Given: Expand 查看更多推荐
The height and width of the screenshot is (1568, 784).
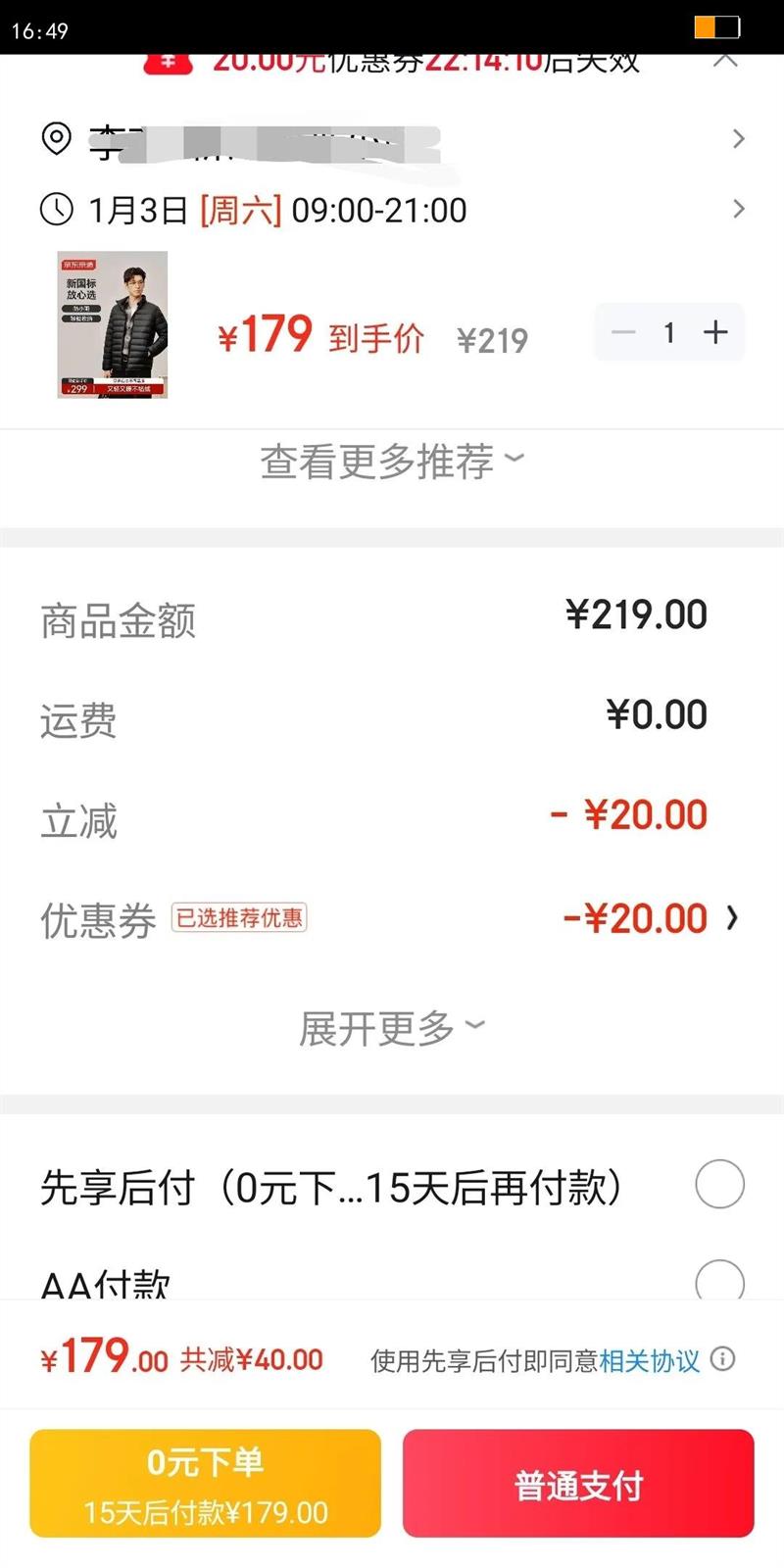Looking at the screenshot, I should click(392, 462).
